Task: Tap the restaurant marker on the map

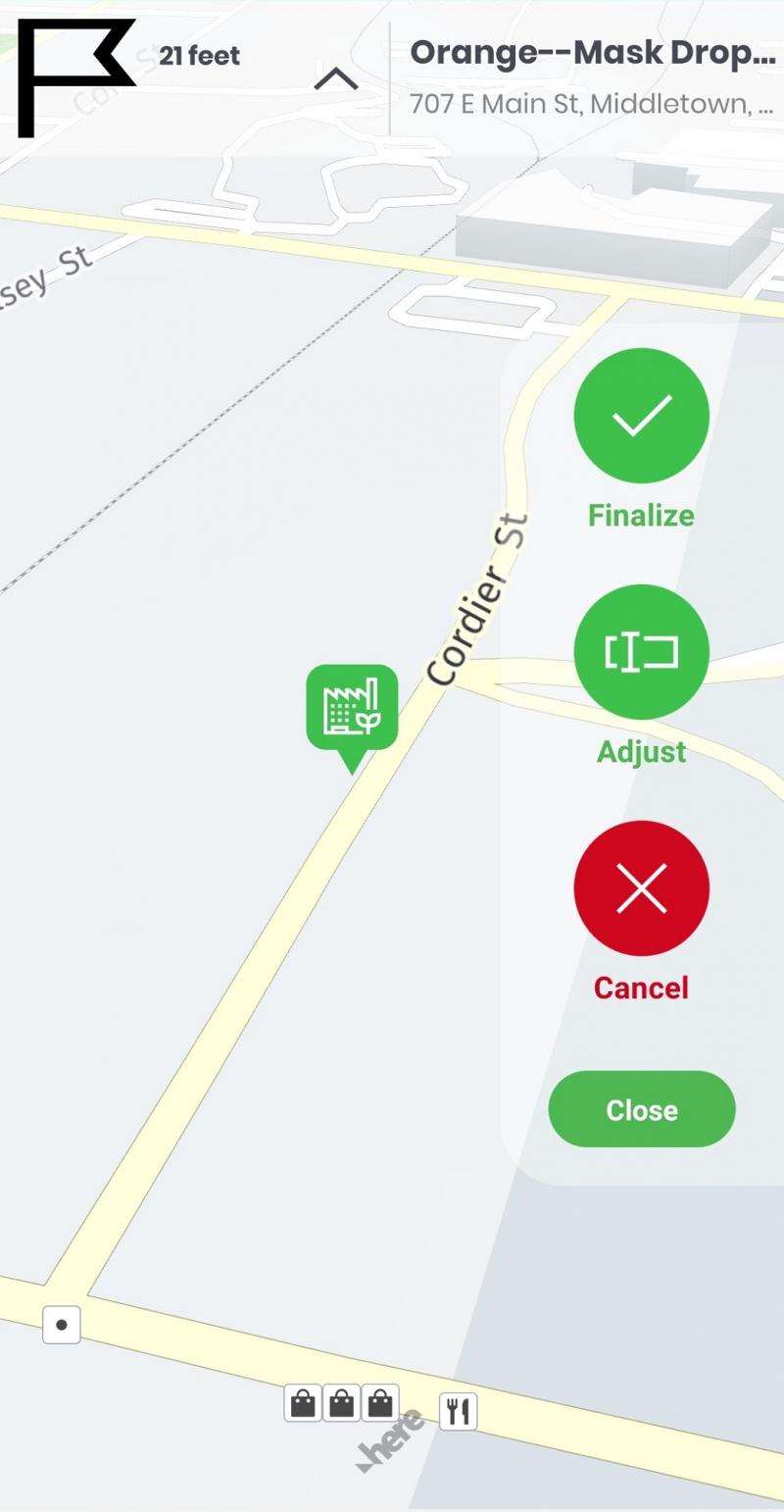Action: (458, 1412)
